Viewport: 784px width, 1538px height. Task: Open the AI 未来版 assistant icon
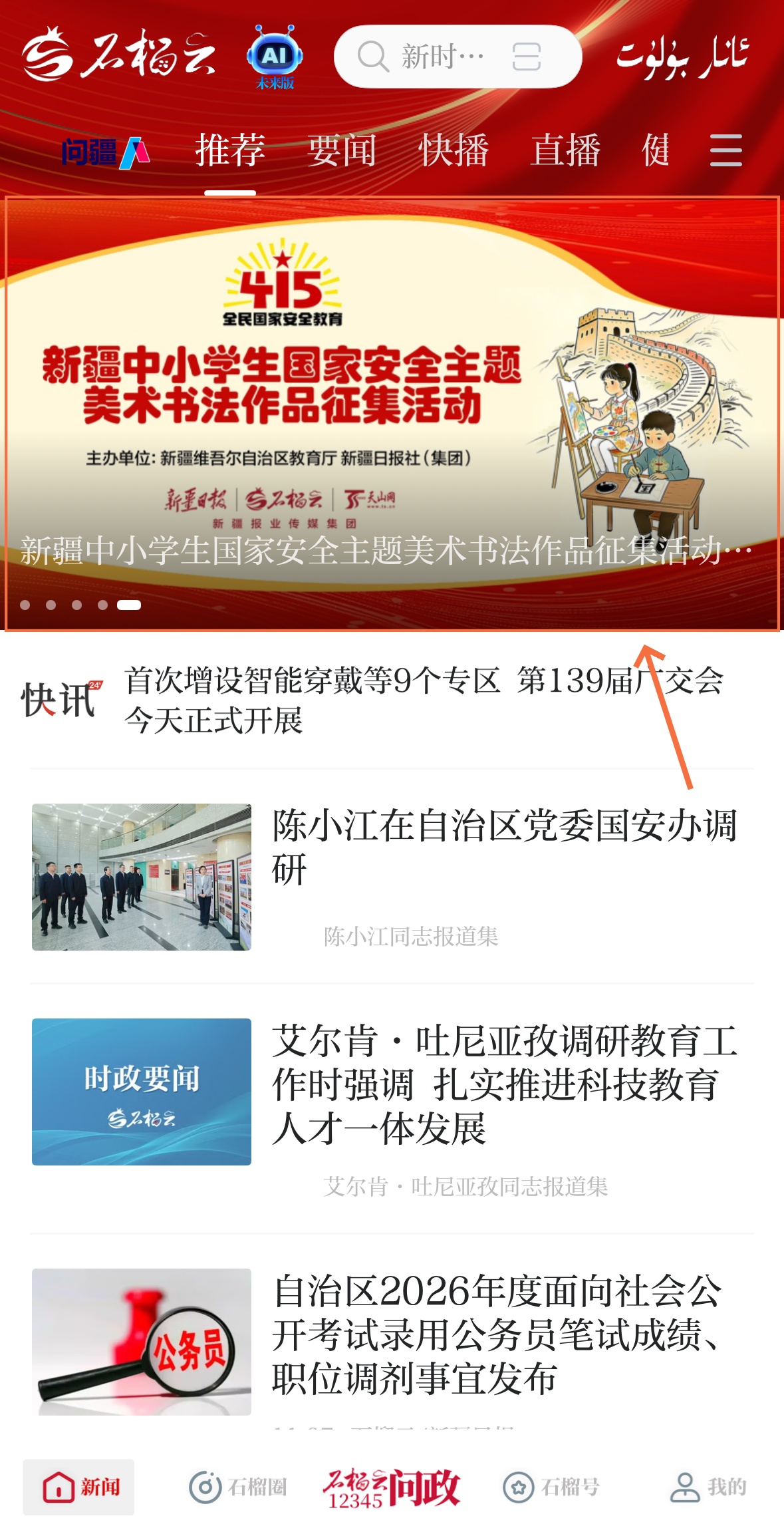tap(275, 57)
